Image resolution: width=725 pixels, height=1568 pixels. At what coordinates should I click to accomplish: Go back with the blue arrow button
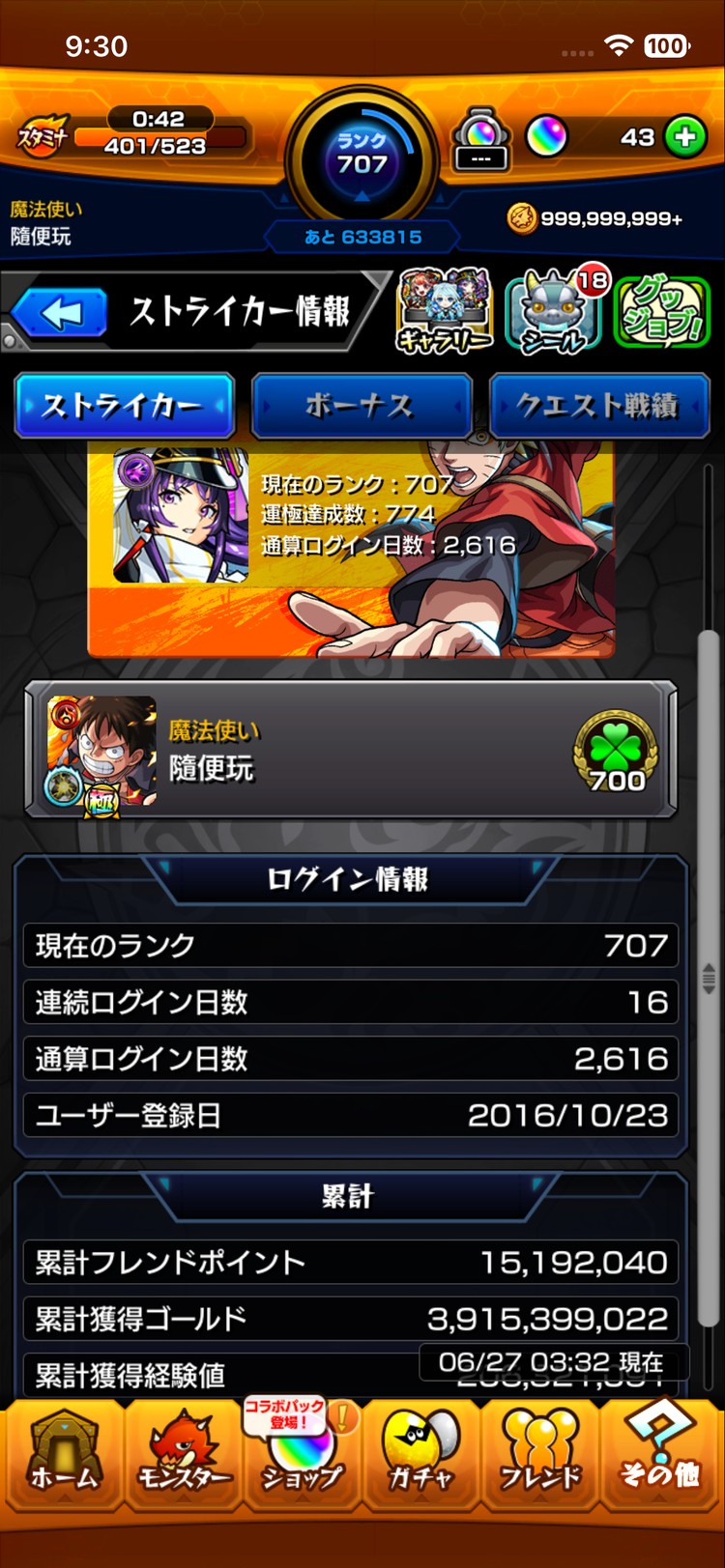click(x=59, y=312)
